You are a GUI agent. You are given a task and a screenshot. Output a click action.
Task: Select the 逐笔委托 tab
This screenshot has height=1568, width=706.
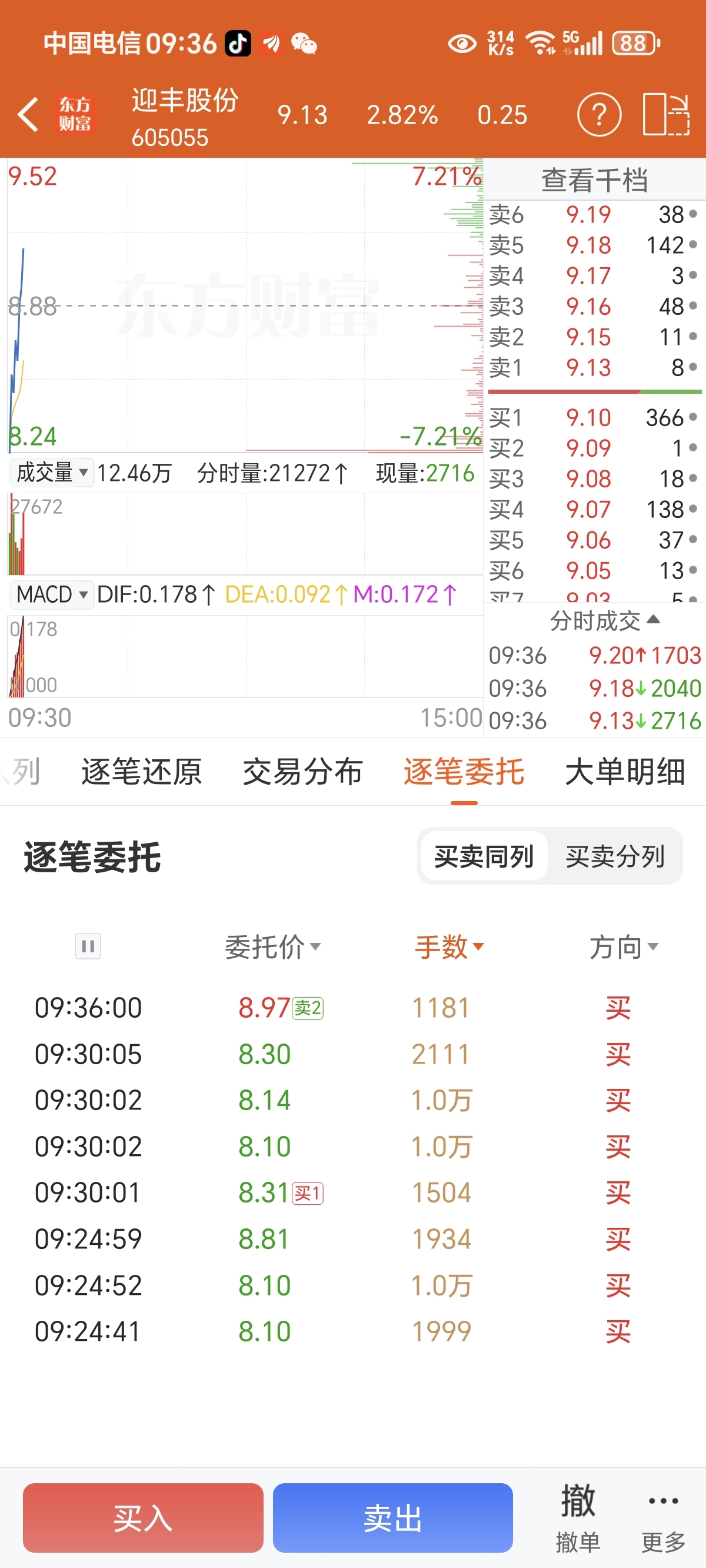click(464, 771)
